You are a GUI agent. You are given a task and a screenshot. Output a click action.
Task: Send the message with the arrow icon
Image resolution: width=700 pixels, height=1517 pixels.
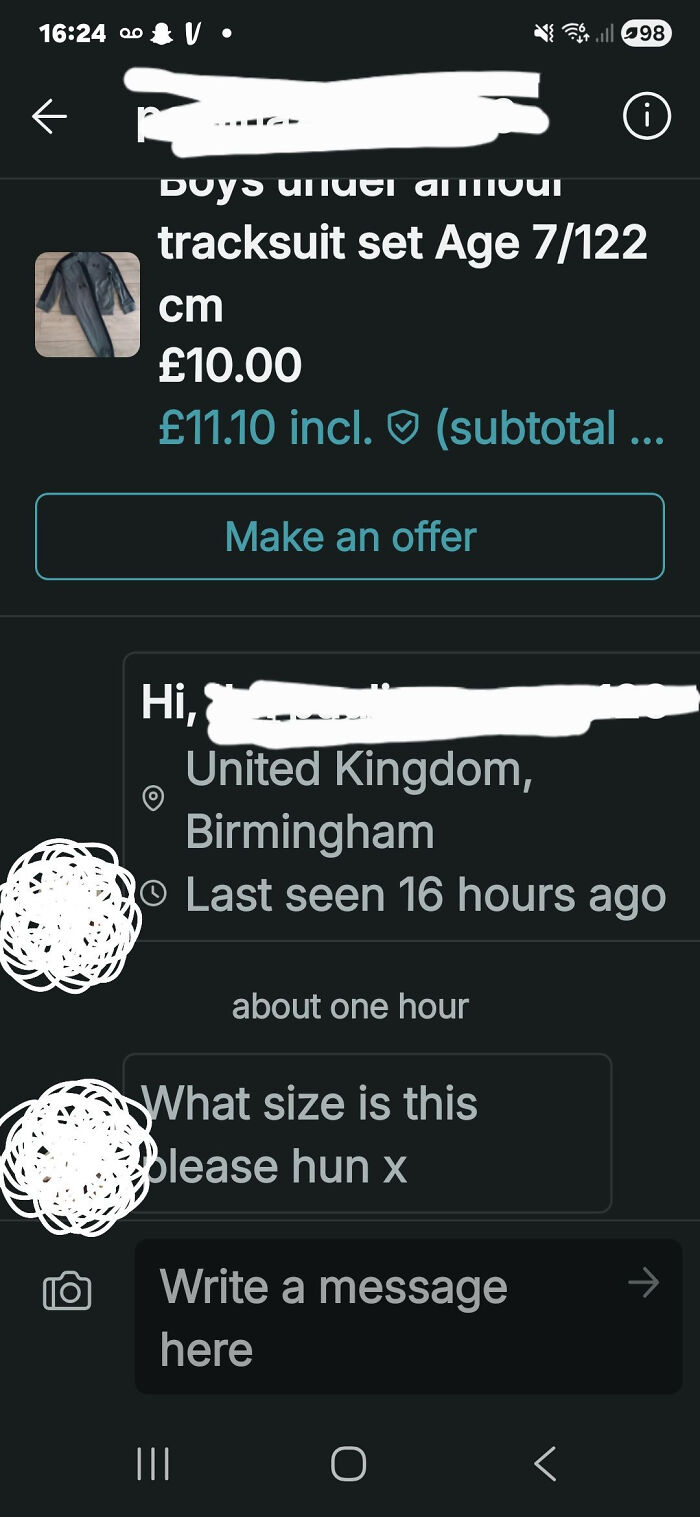tap(643, 1283)
